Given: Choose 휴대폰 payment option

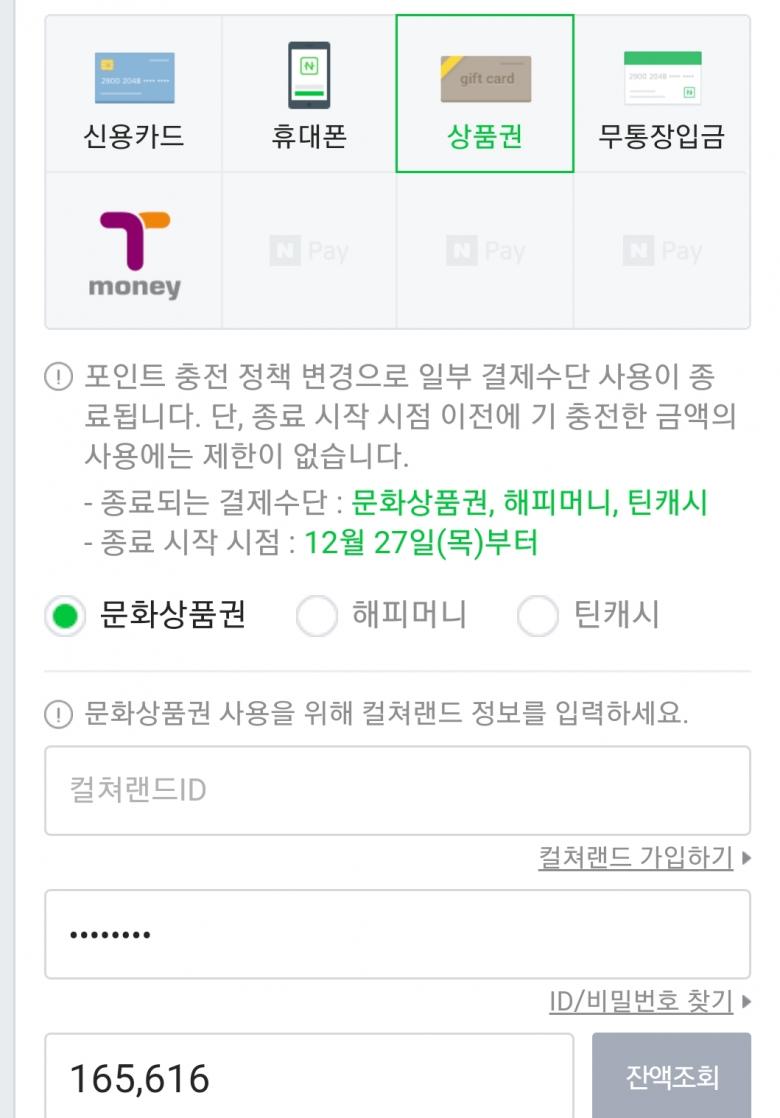Looking at the screenshot, I should click(309, 95).
